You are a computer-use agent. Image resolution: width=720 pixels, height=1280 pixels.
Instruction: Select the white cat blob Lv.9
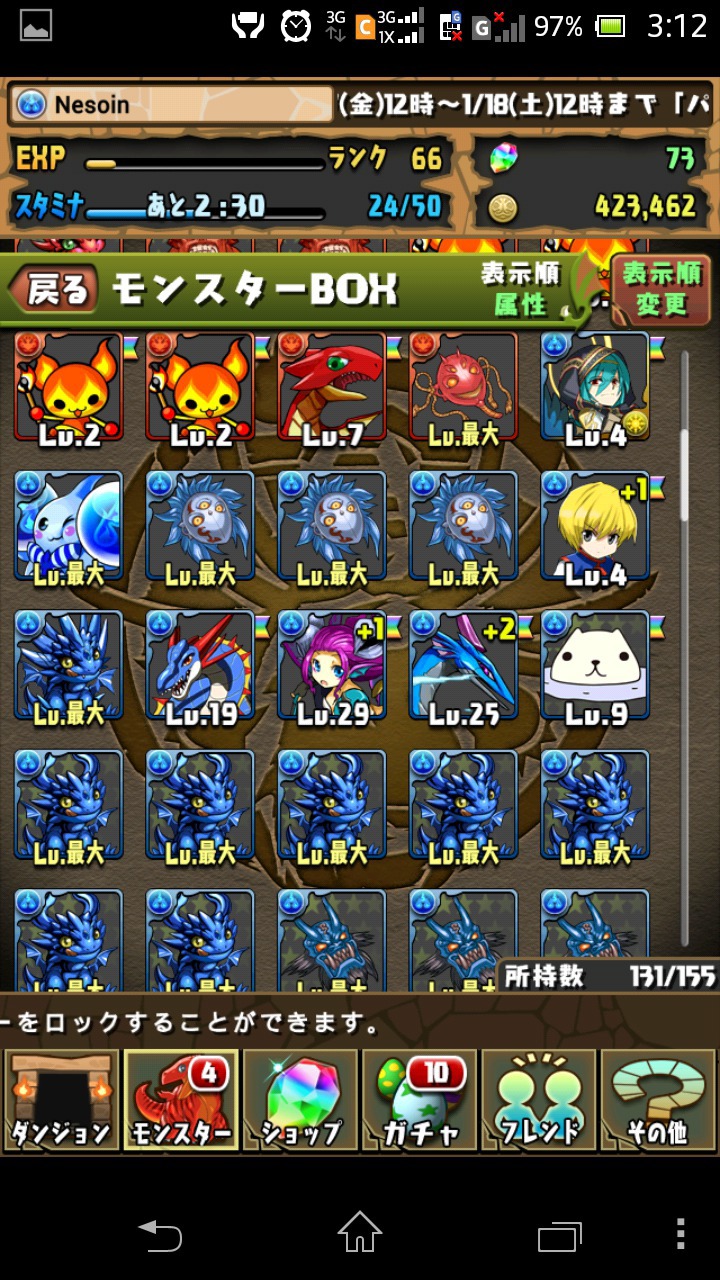(596, 666)
